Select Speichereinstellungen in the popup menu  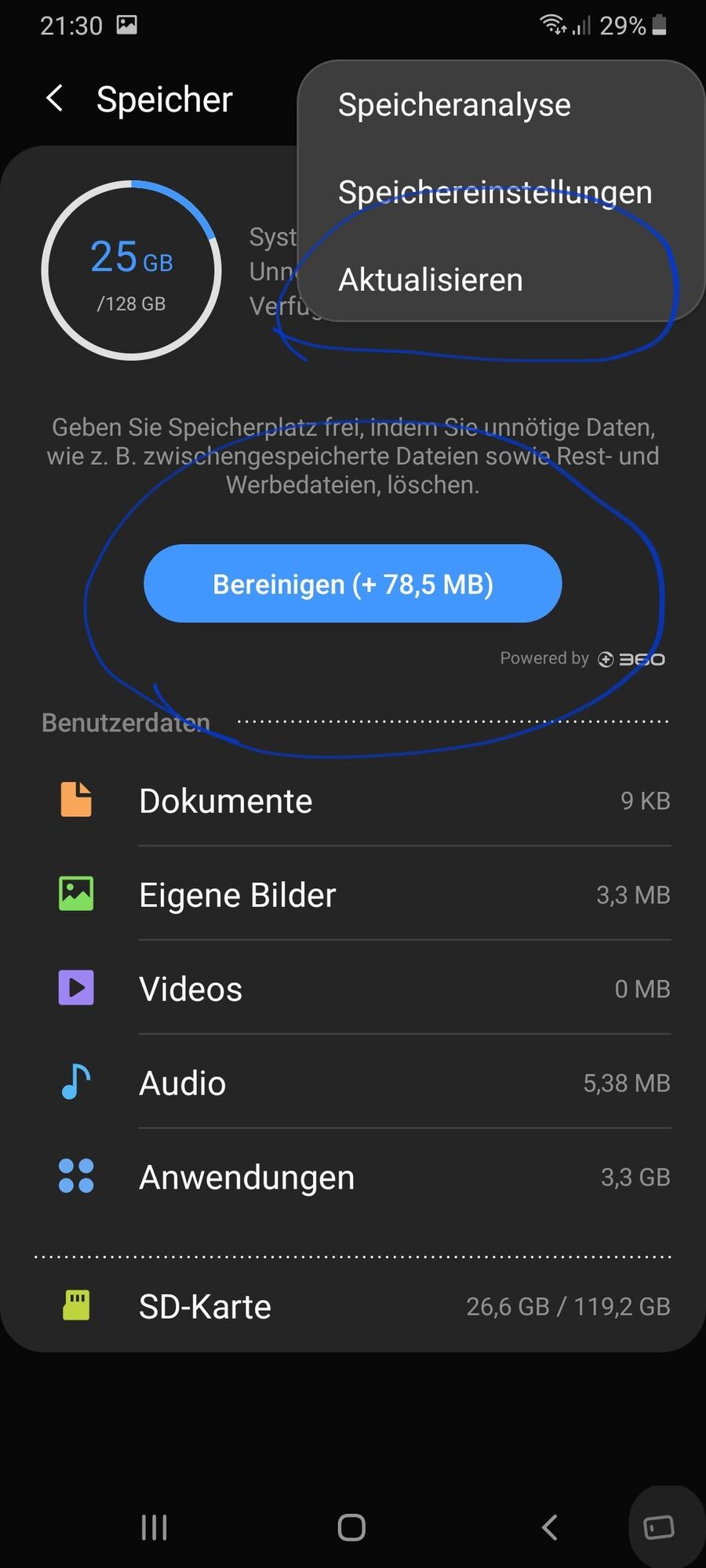click(494, 192)
